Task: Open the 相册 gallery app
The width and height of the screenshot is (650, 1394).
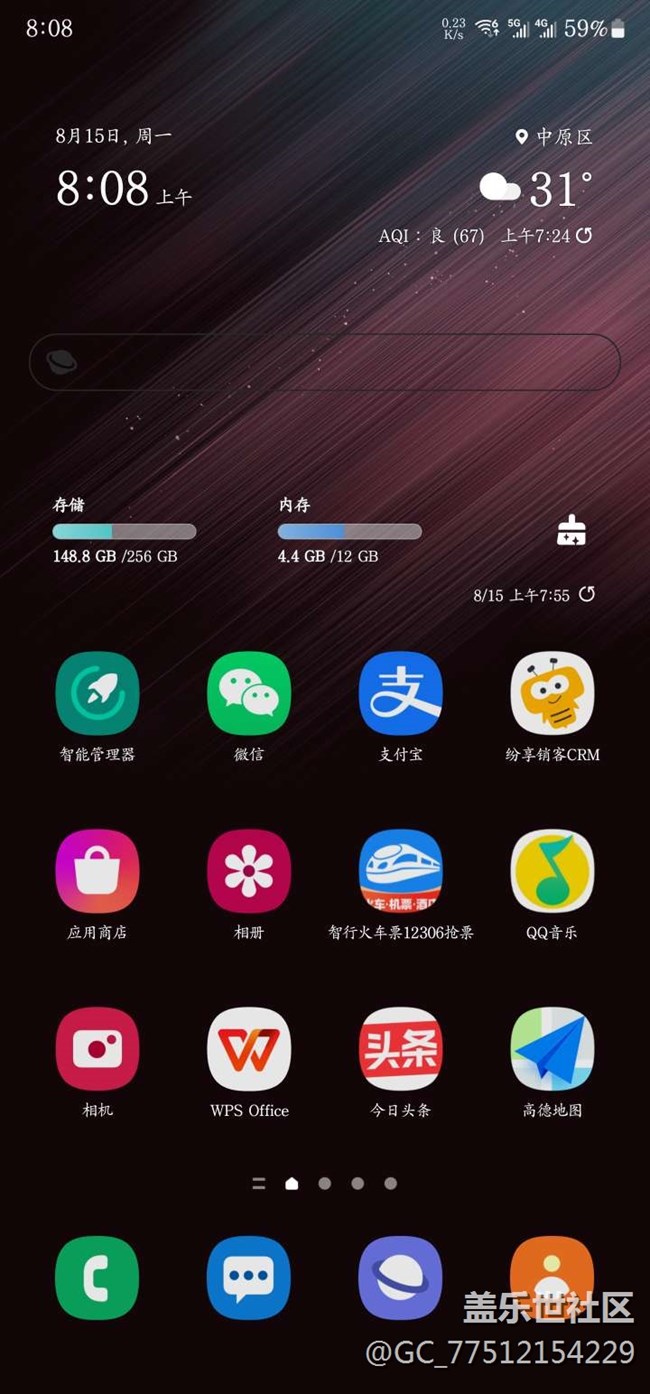Action: click(x=249, y=871)
